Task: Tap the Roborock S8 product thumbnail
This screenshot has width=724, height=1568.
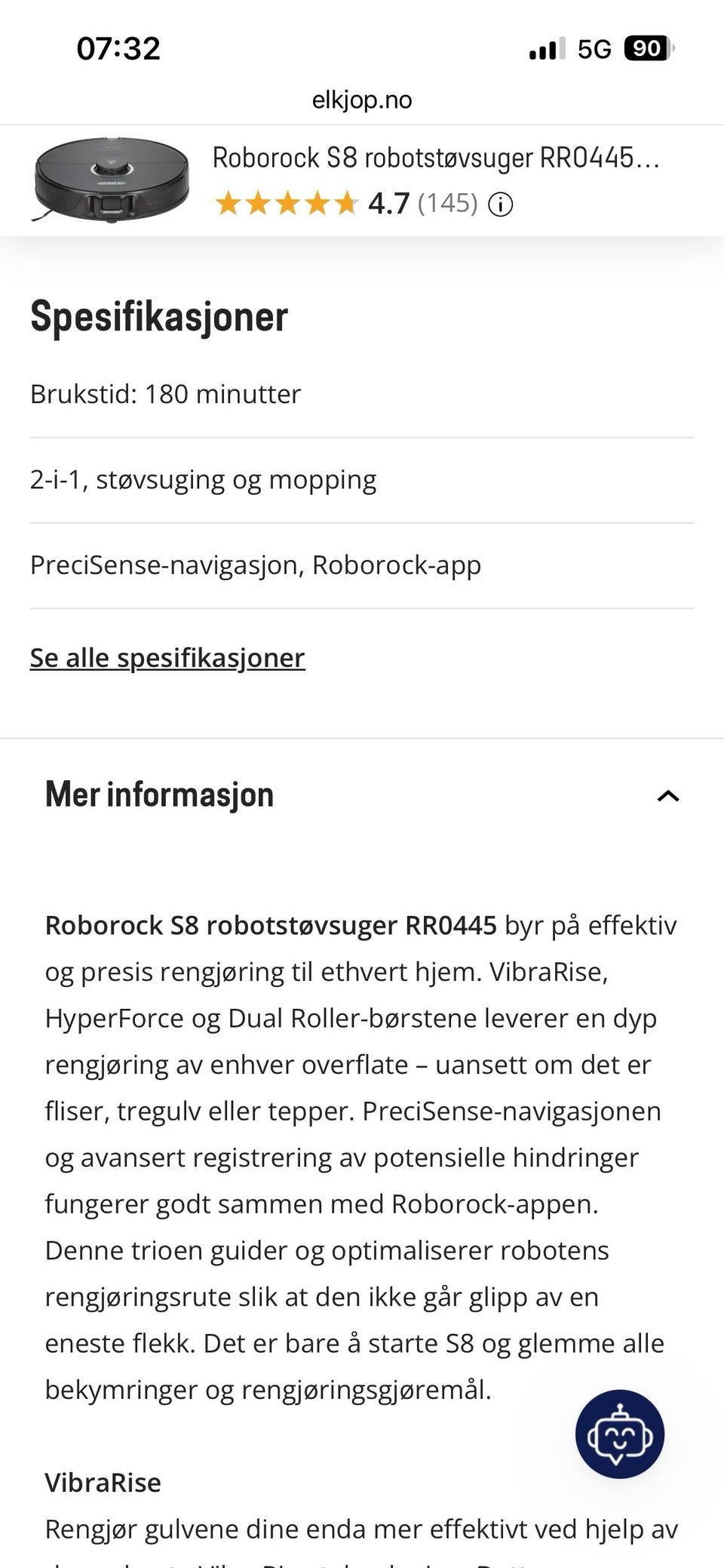Action: tap(112, 180)
